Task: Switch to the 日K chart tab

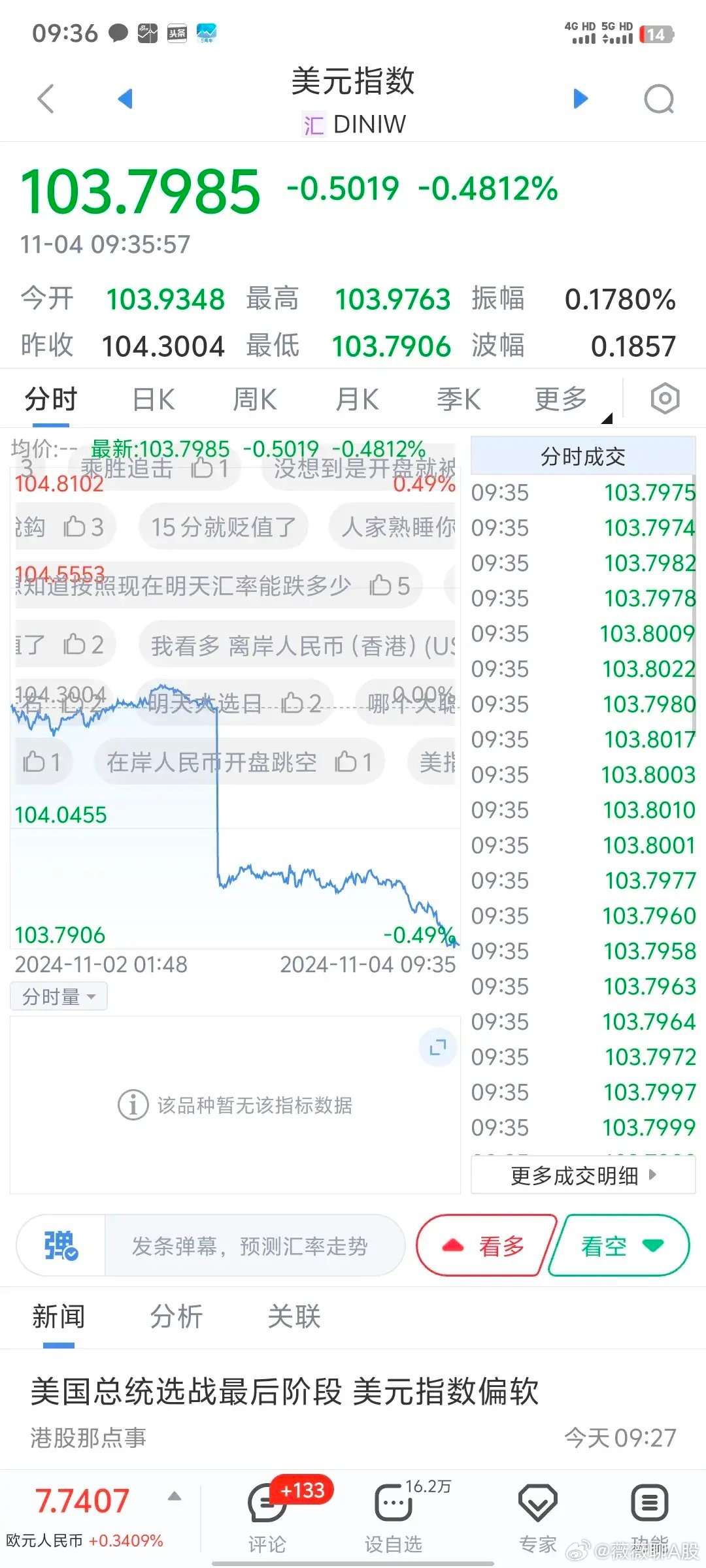Action: pos(154,399)
